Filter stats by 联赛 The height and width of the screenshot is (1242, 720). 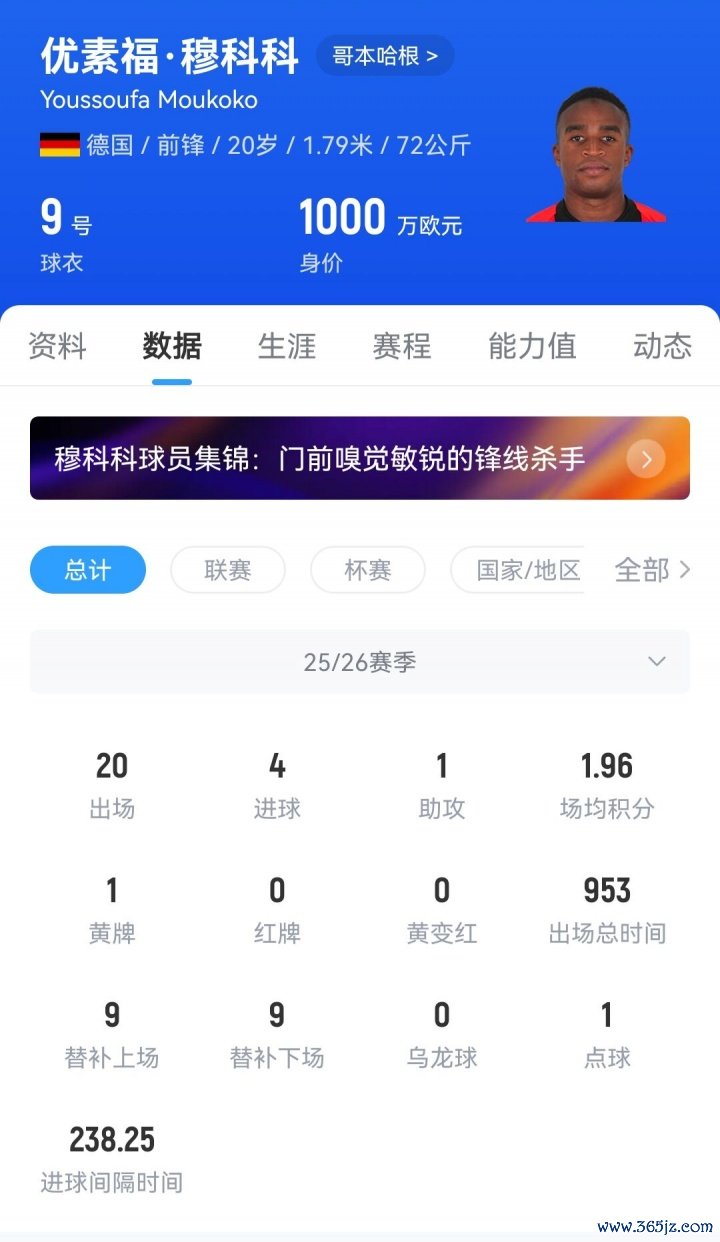pyautogui.click(x=228, y=570)
